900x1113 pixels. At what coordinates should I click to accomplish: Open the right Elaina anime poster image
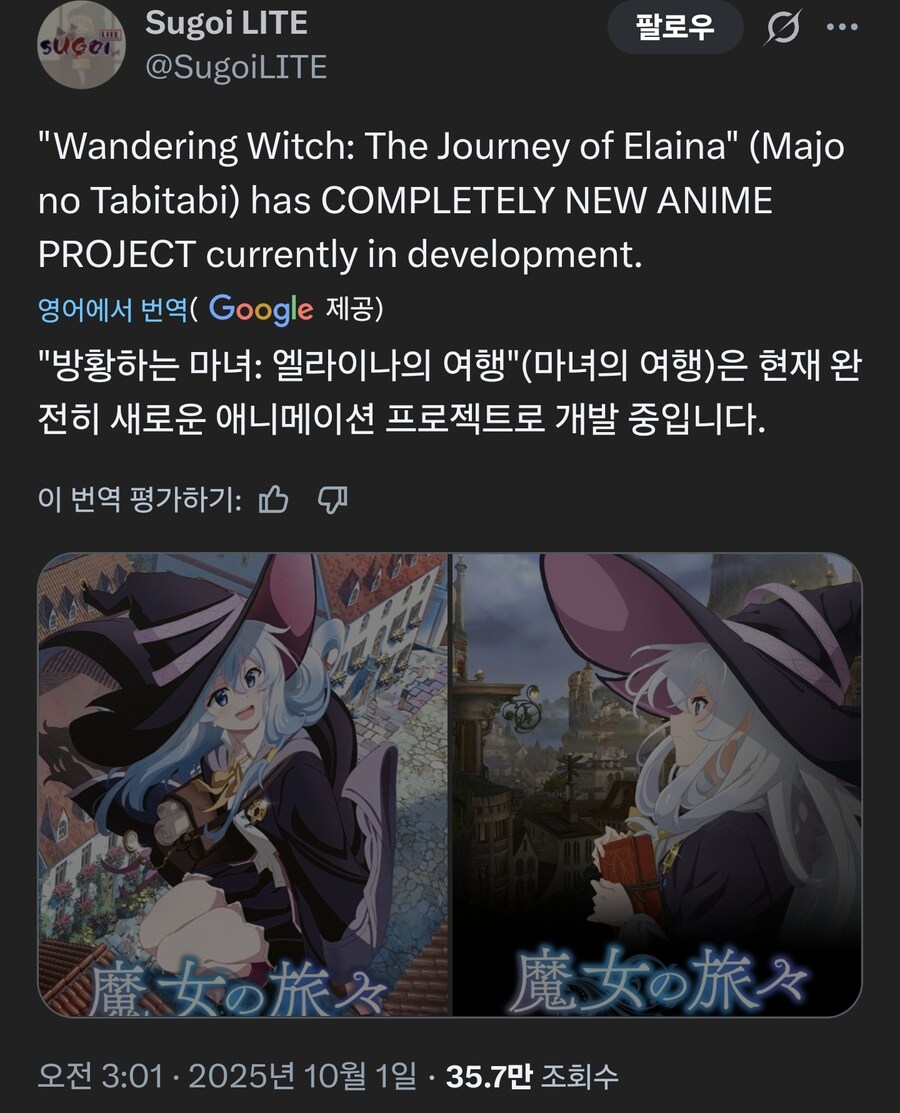[657, 783]
